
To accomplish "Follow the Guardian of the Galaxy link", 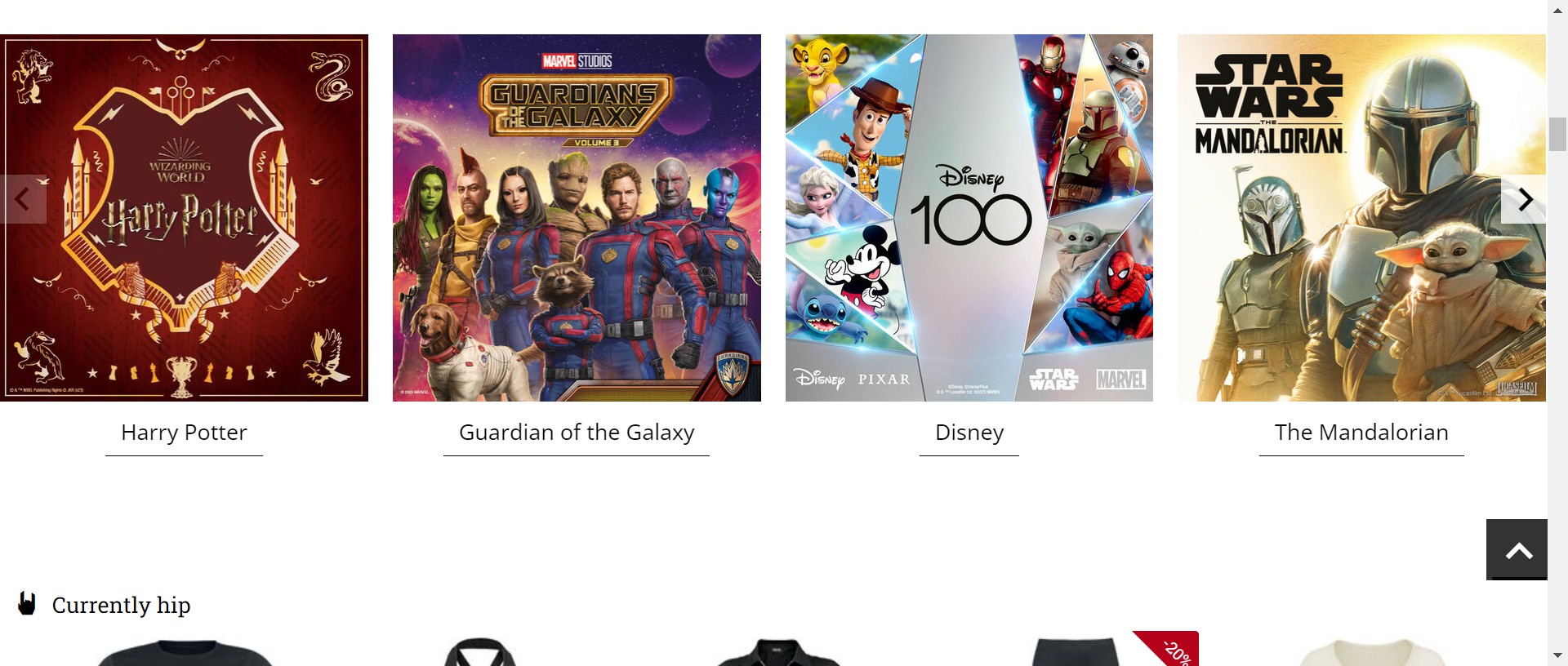I will [577, 433].
